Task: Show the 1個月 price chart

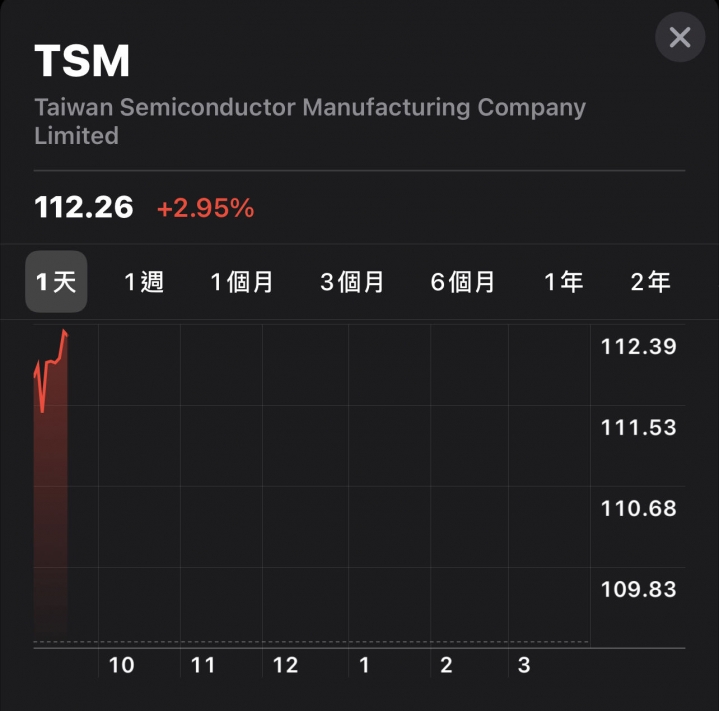Action: (x=242, y=282)
